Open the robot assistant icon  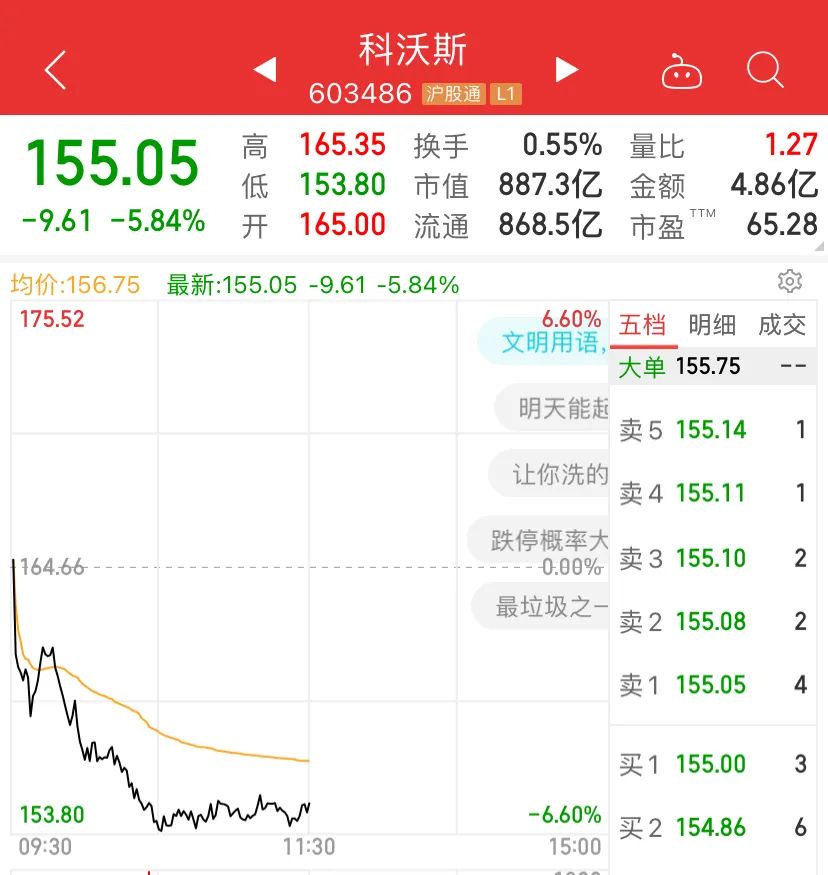(x=682, y=72)
